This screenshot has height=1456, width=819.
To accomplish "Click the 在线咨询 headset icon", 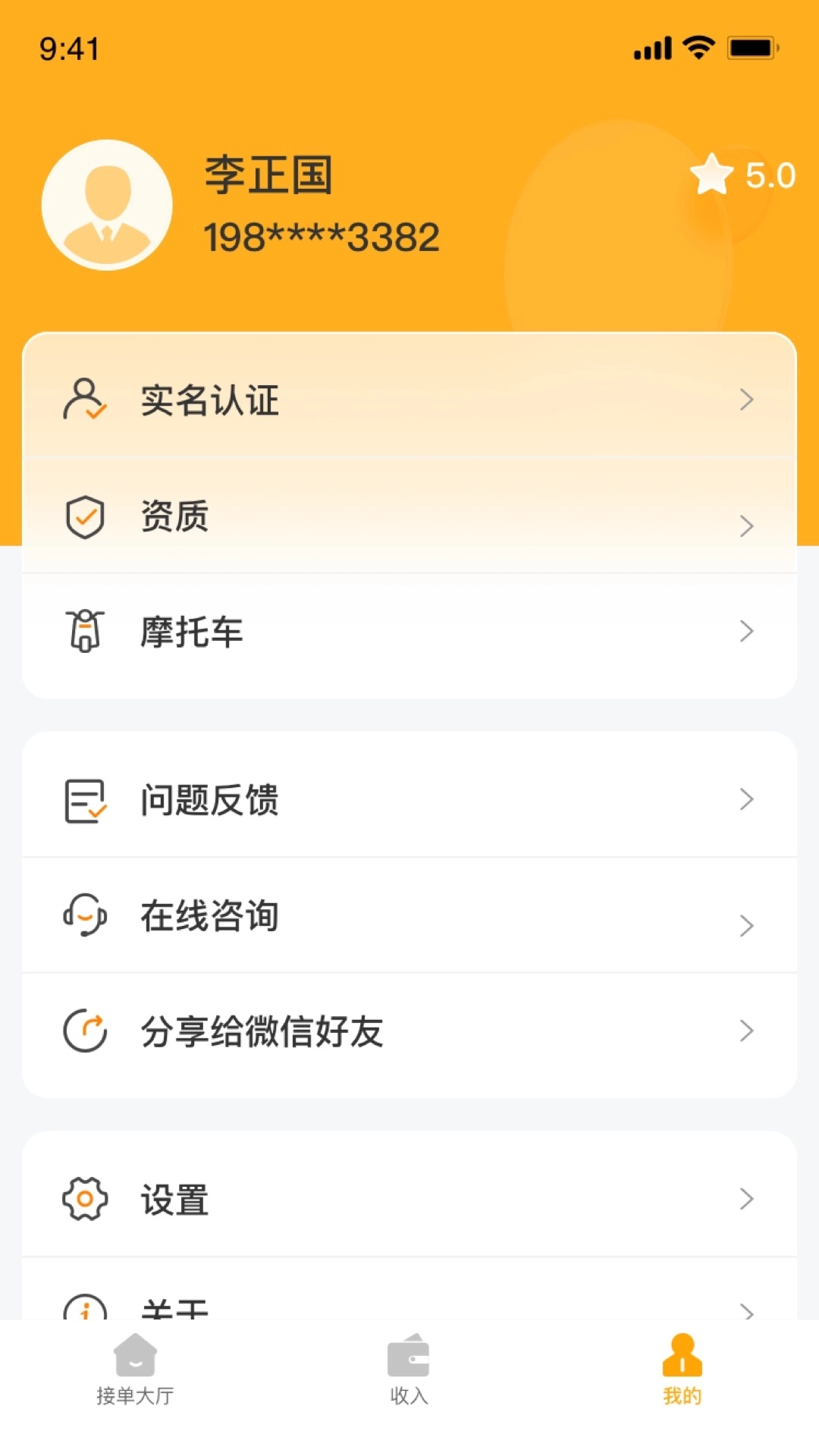I will click(x=83, y=915).
